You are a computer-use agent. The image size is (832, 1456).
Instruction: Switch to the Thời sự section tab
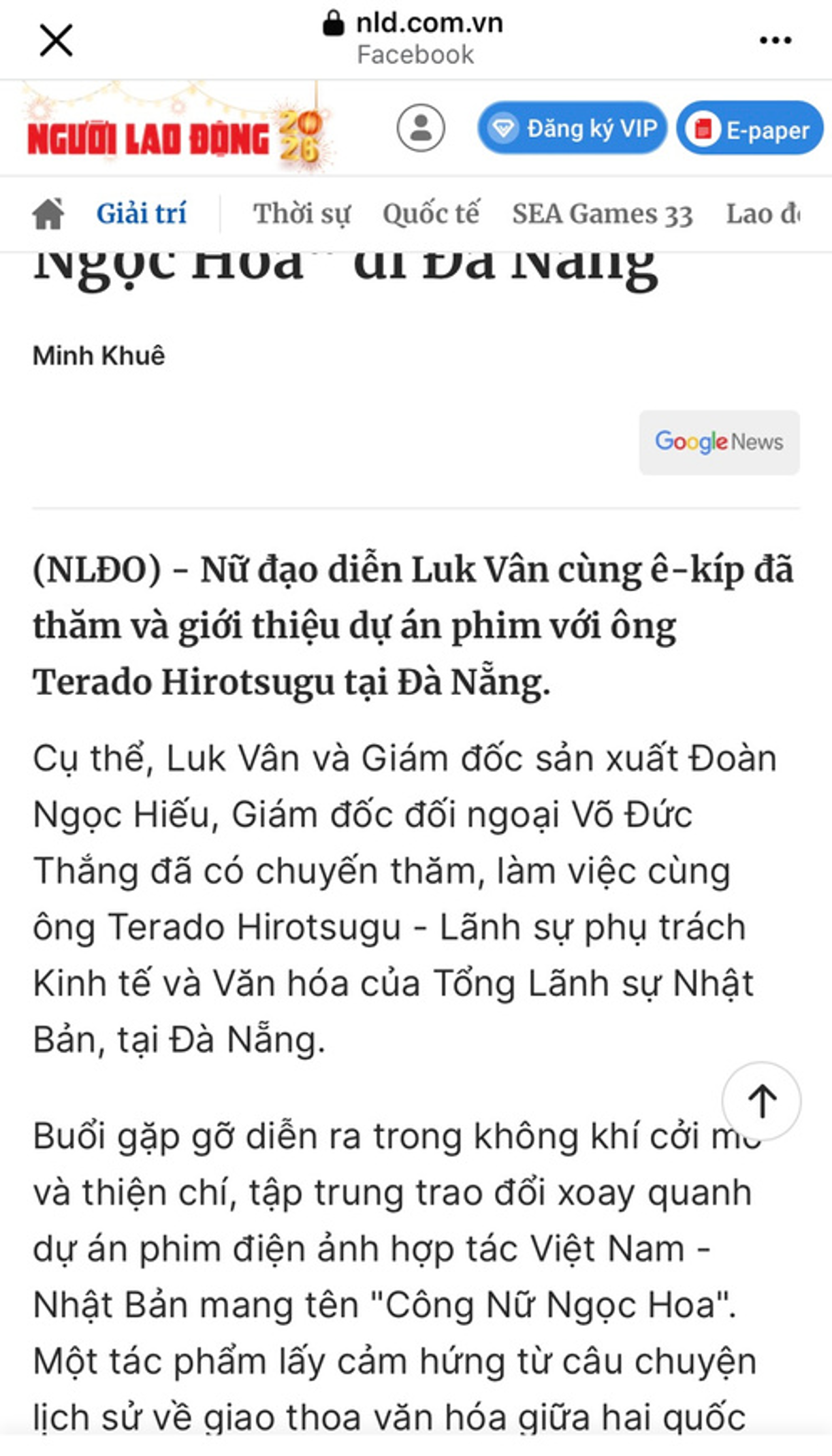click(x=302, y=213)
